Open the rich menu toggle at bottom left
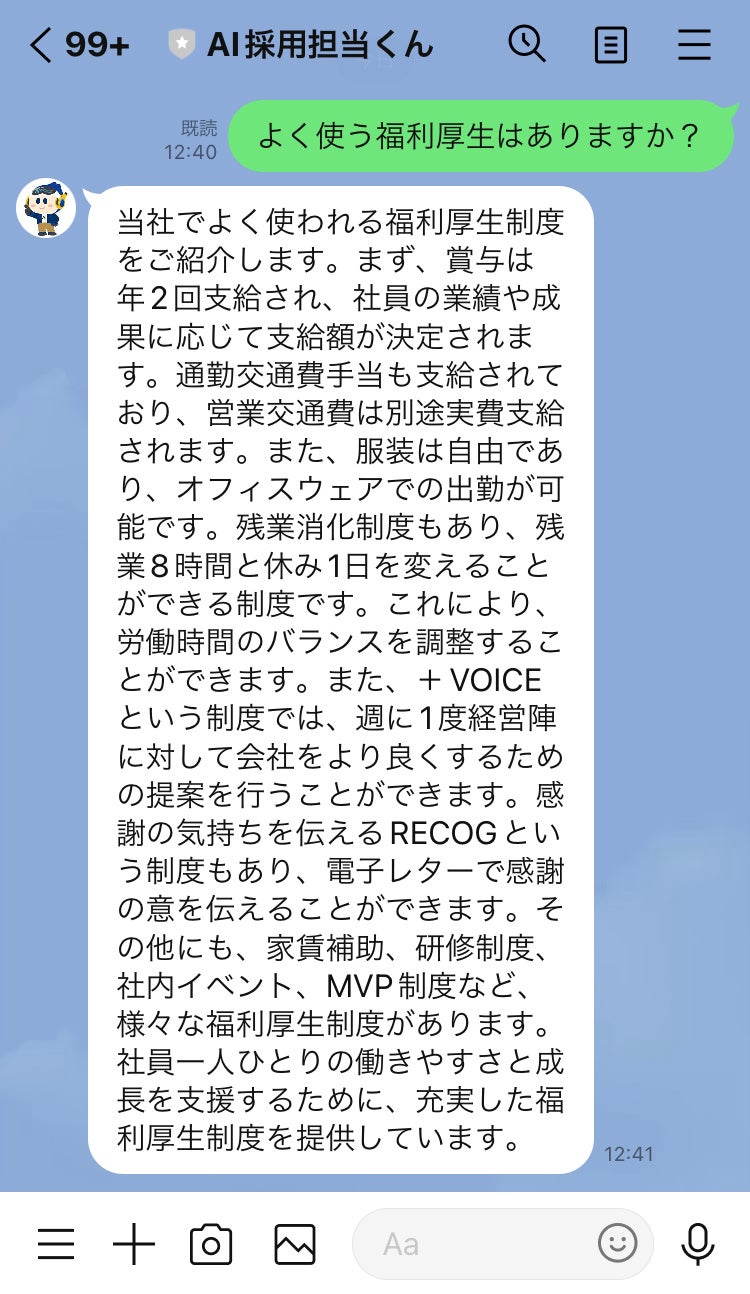This screenshot has height=1294, width=750. tap(56, 1244)
